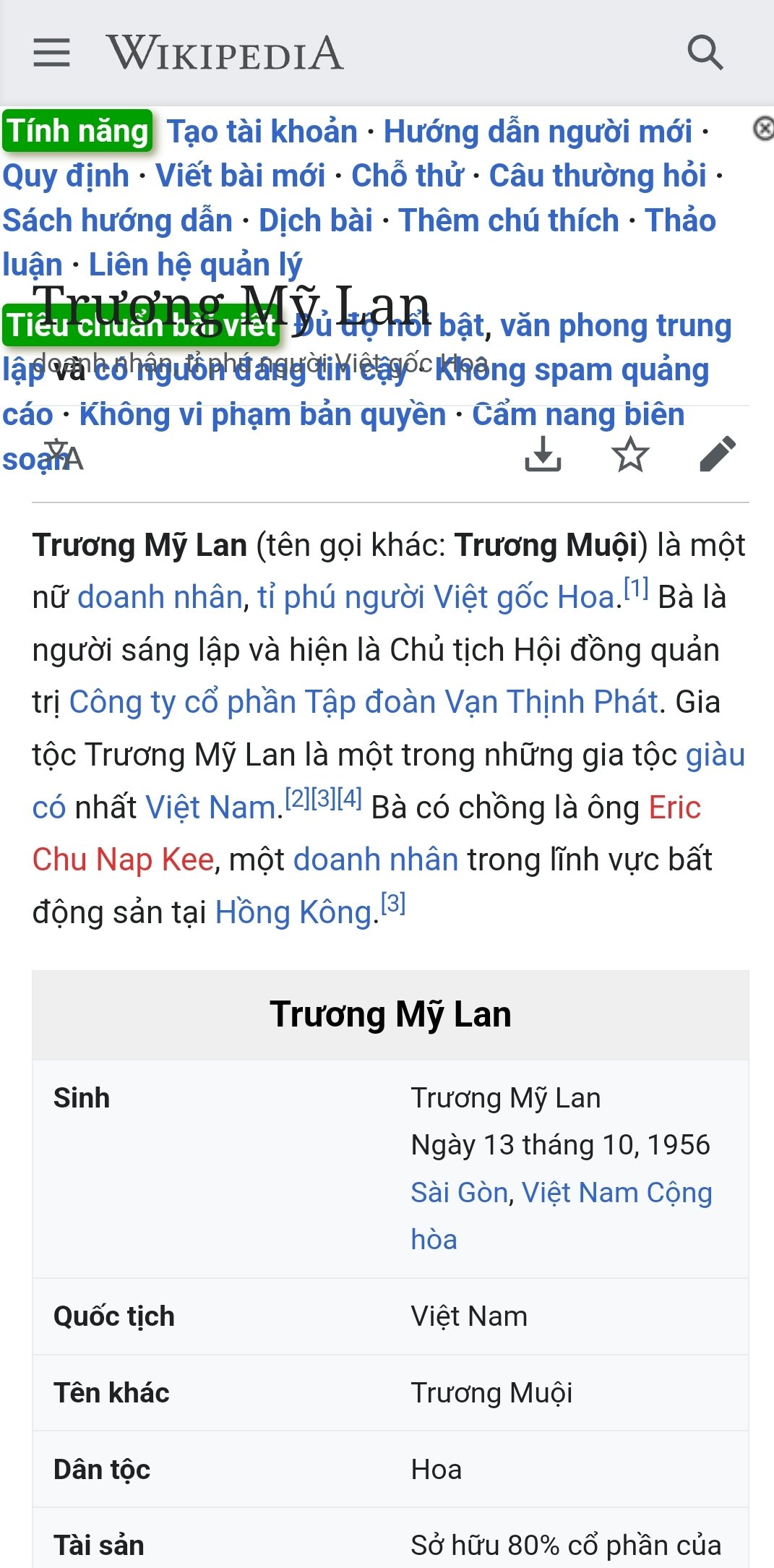This screenshot has height=1568, width=774.
Task: Open the Liên hệ quản lý link
Action: pyautogui.click(x=195, y=265)
